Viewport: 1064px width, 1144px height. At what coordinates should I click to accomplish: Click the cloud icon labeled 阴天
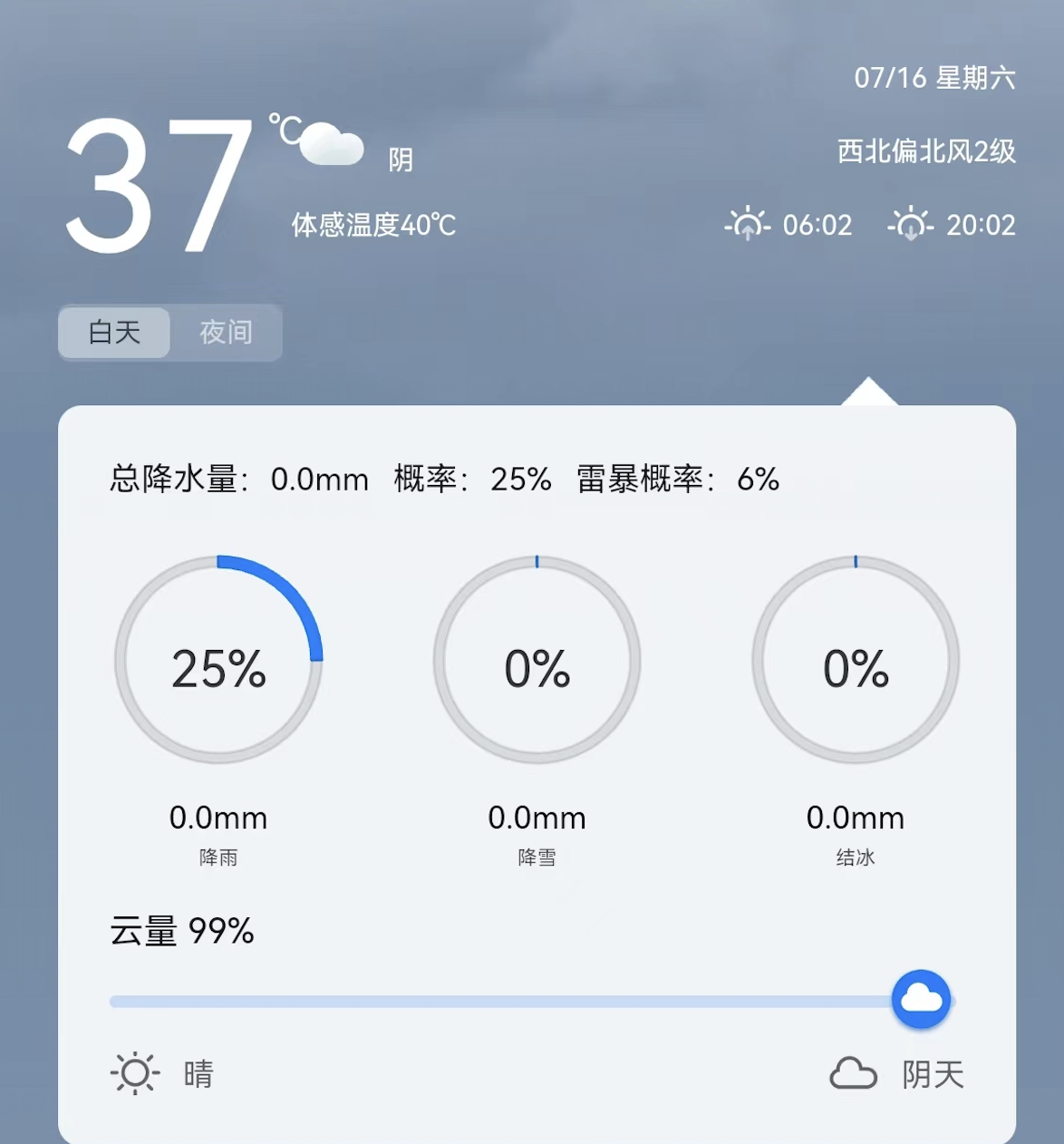coord(853,1073)
